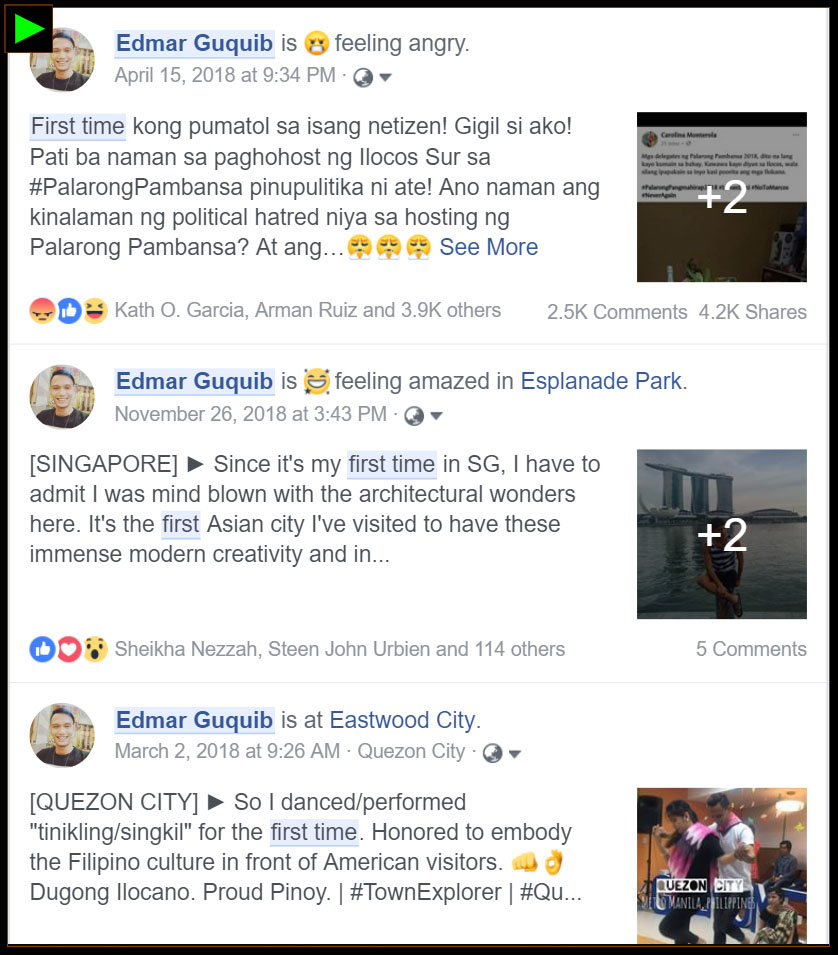This screenshot has height=955, width=838.
Task: Tap Edmar Guquib's avatar on Eastwood City post
Action: tap(62, 735)
